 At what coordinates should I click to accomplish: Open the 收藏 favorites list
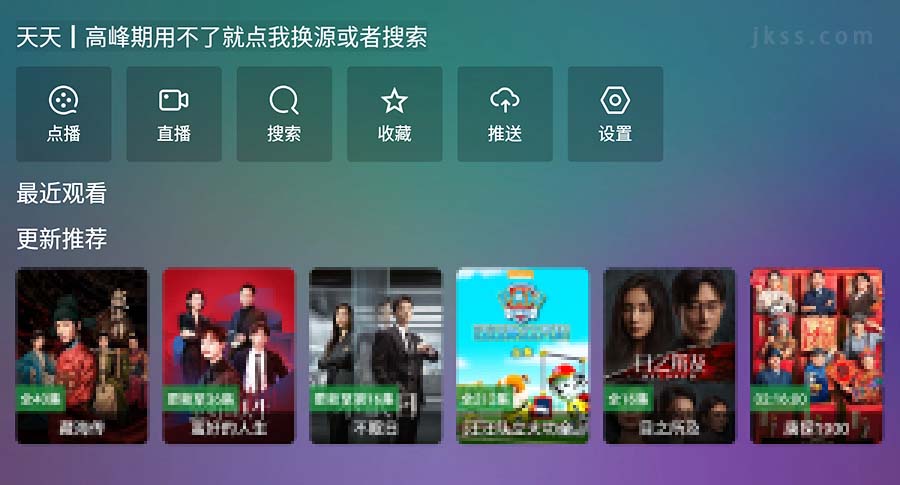[394, 114]
